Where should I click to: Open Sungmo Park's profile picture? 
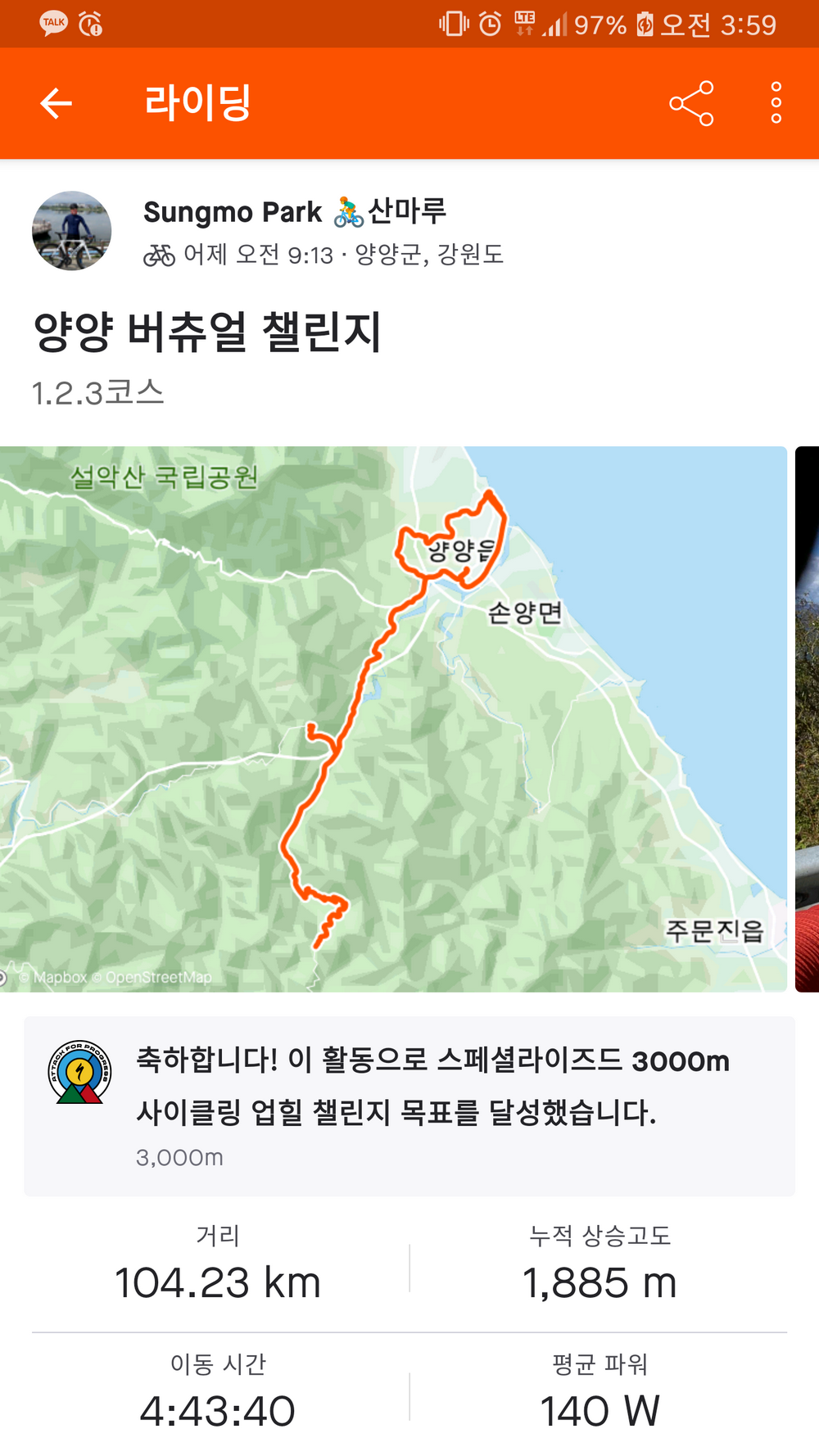[x=72, y=232]
